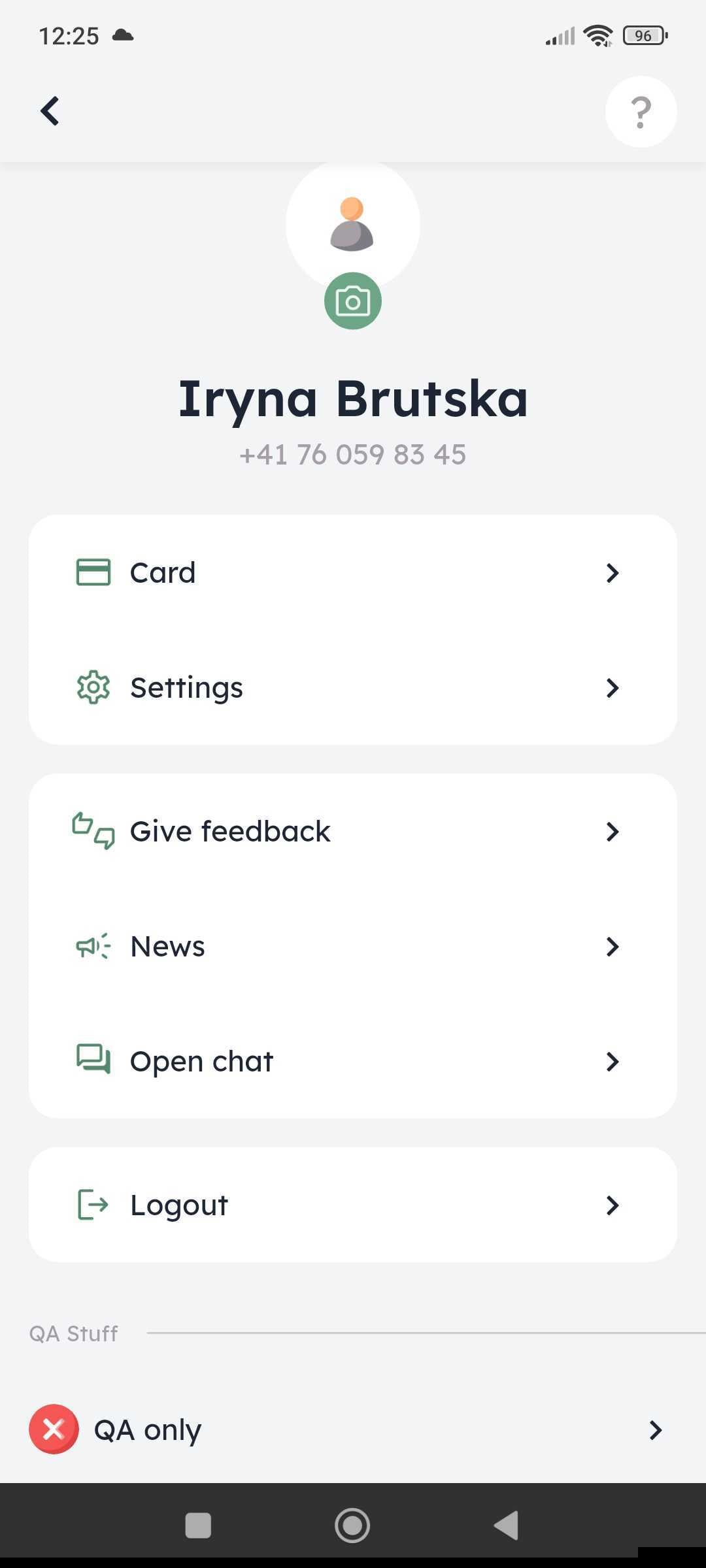The width and height of the screenshot is (706, 1568).
Task: Change profile photo with camera button
Action: pyautogui.click(x=353, y=301)
